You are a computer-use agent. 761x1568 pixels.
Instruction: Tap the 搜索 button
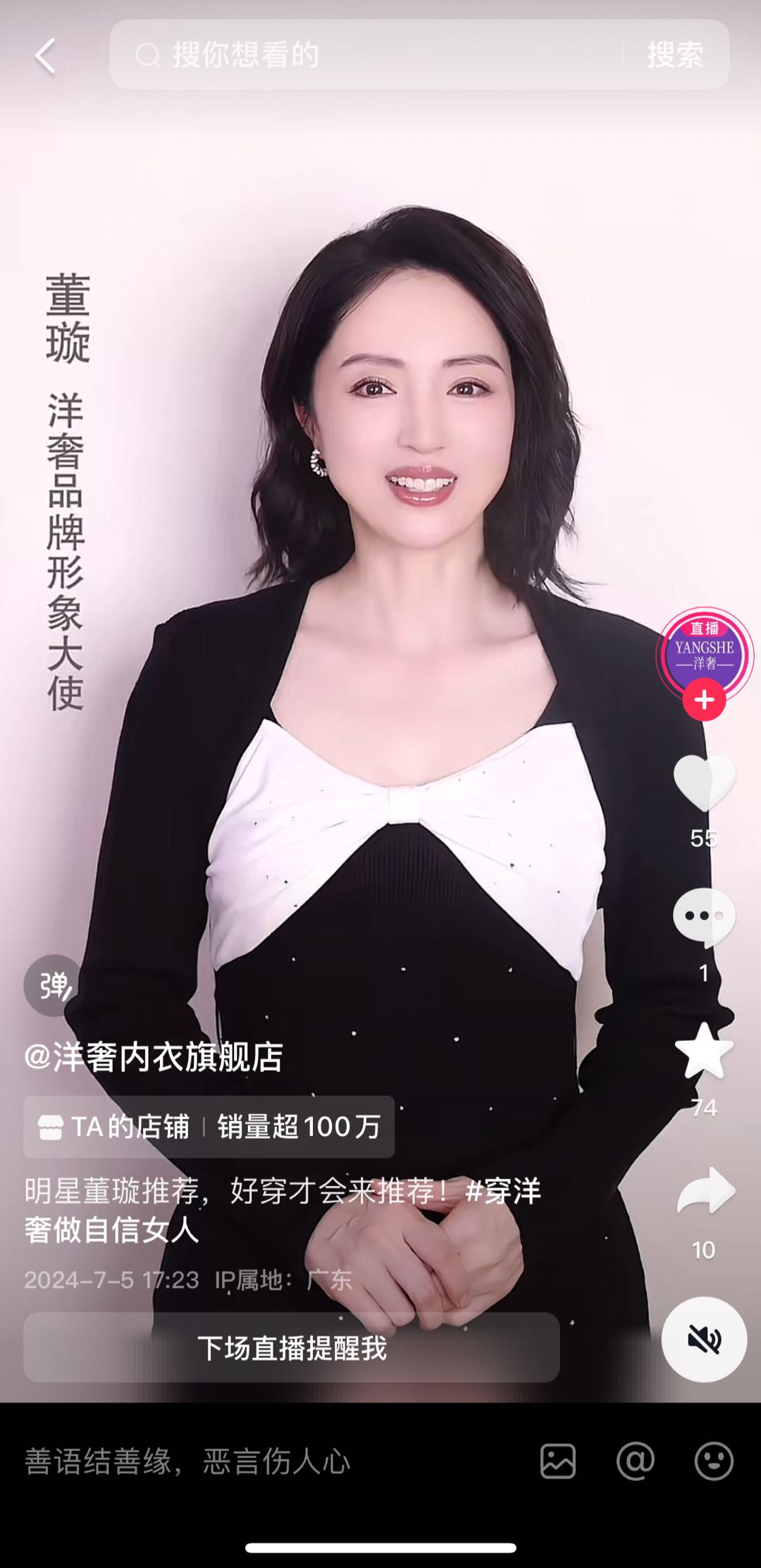(x=675, y=54)
